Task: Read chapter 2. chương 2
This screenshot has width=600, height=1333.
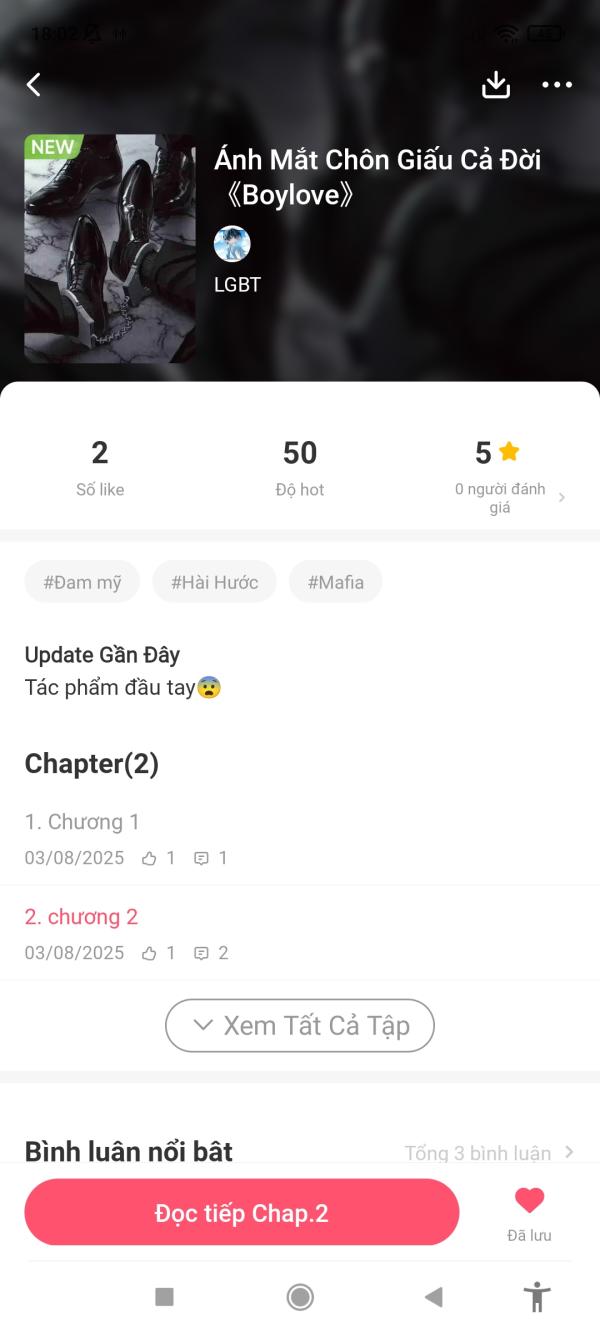Action: pyautogui.click(x=81, y=917)
